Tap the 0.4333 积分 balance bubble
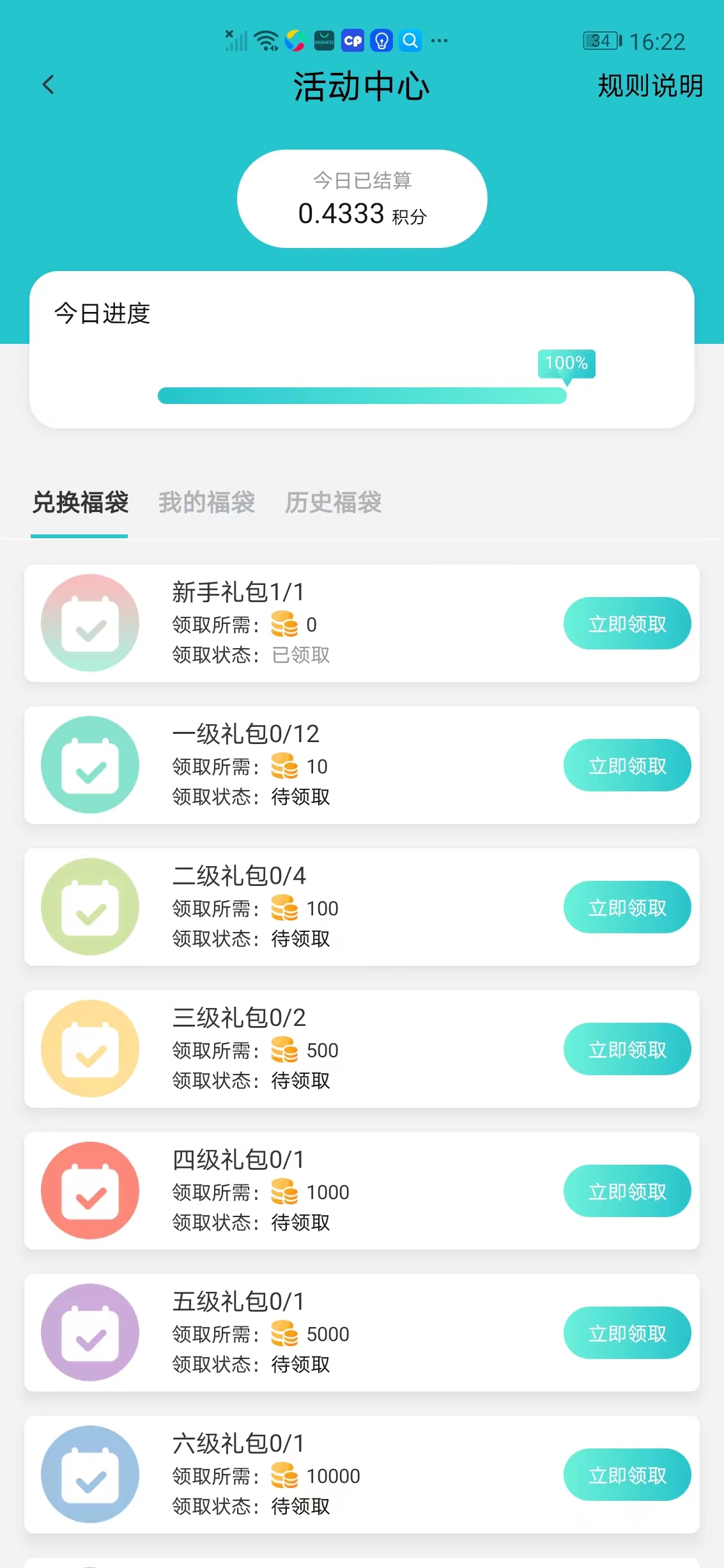Viewport: 724px width, 1568px height. (362, 198)
